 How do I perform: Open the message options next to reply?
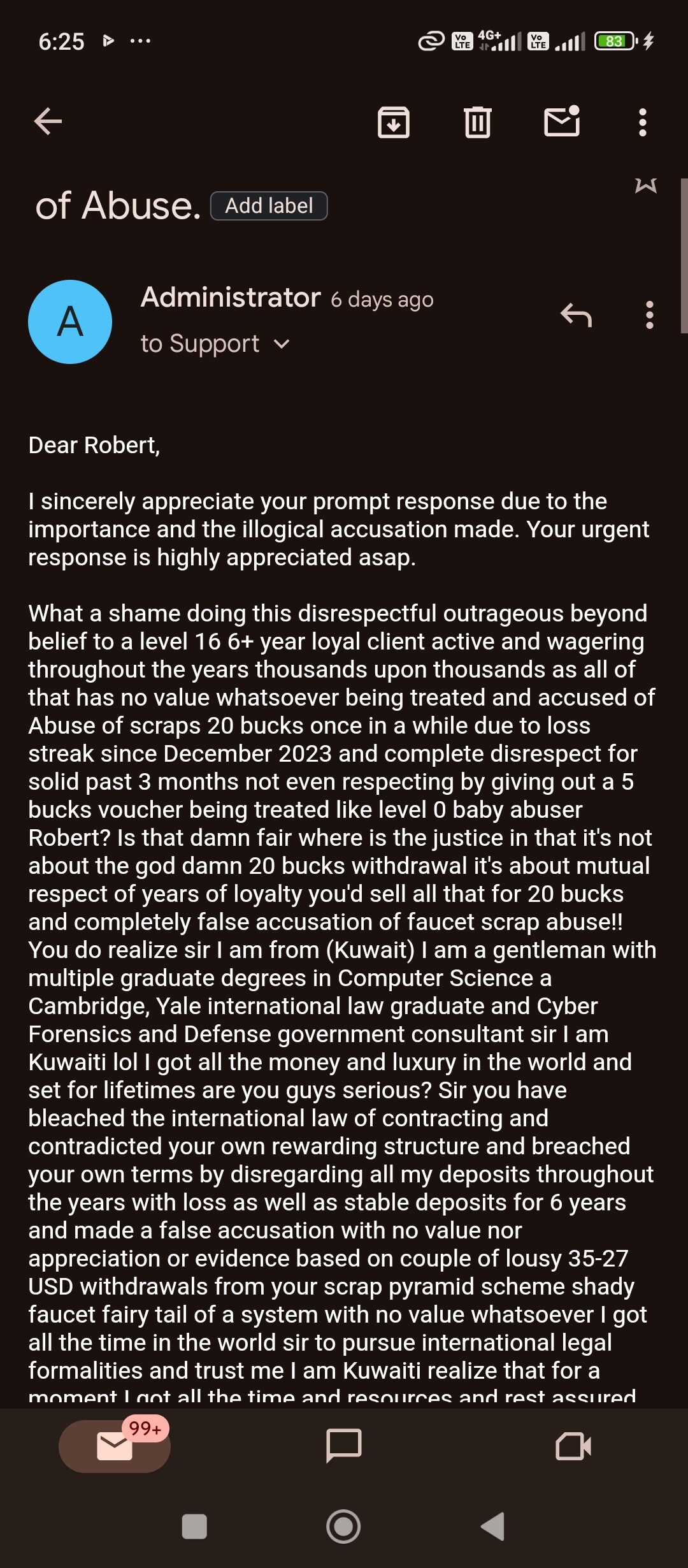tap(649, 315)
